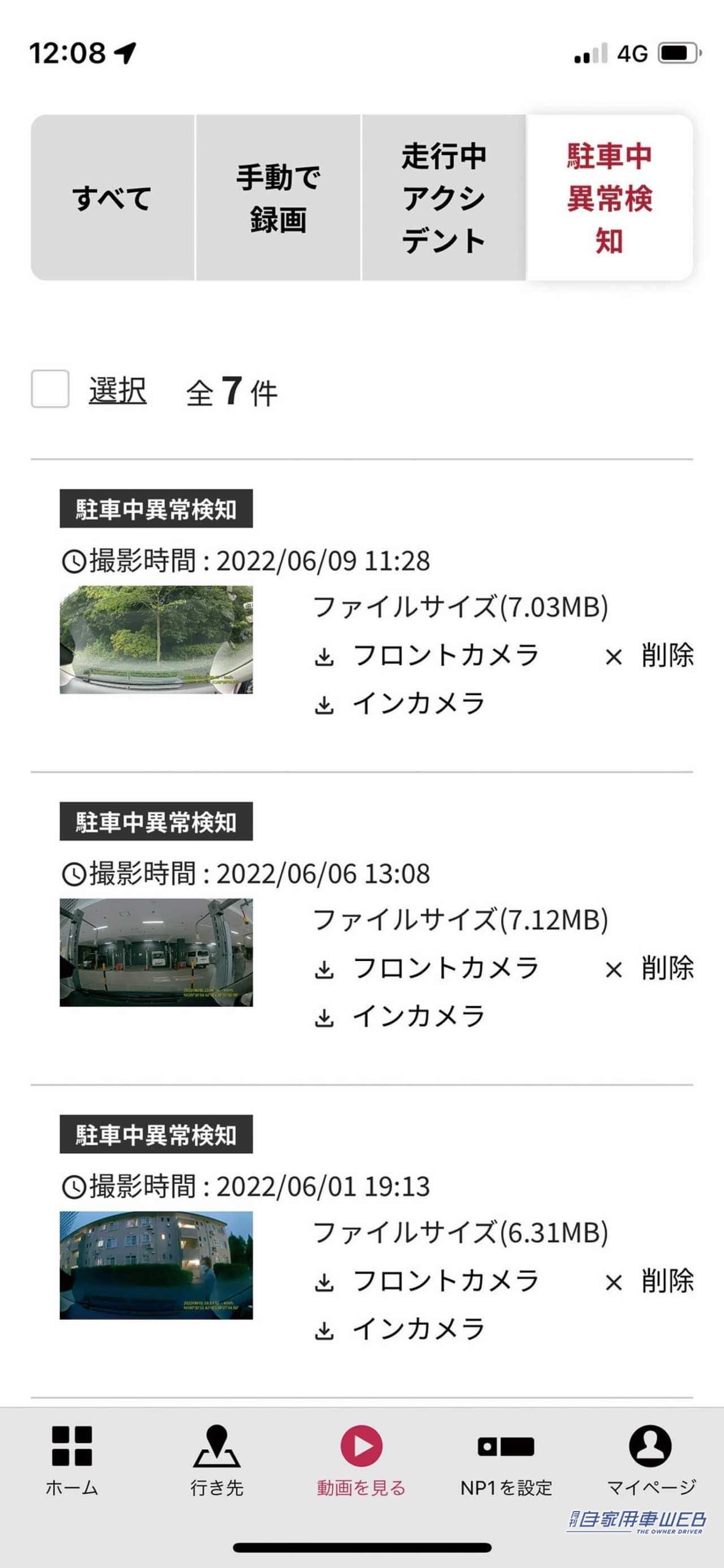Download インカメラ for 2022/06/09 recording

399,704
